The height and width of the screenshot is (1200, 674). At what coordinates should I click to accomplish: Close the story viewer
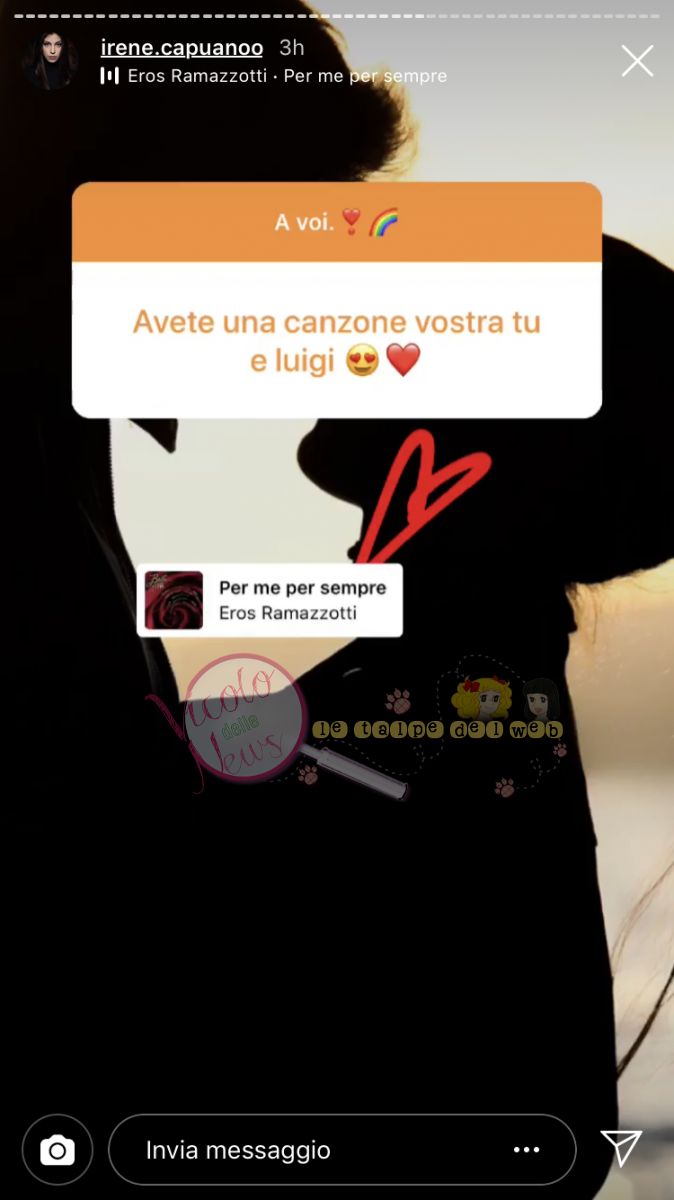[637, 61]
